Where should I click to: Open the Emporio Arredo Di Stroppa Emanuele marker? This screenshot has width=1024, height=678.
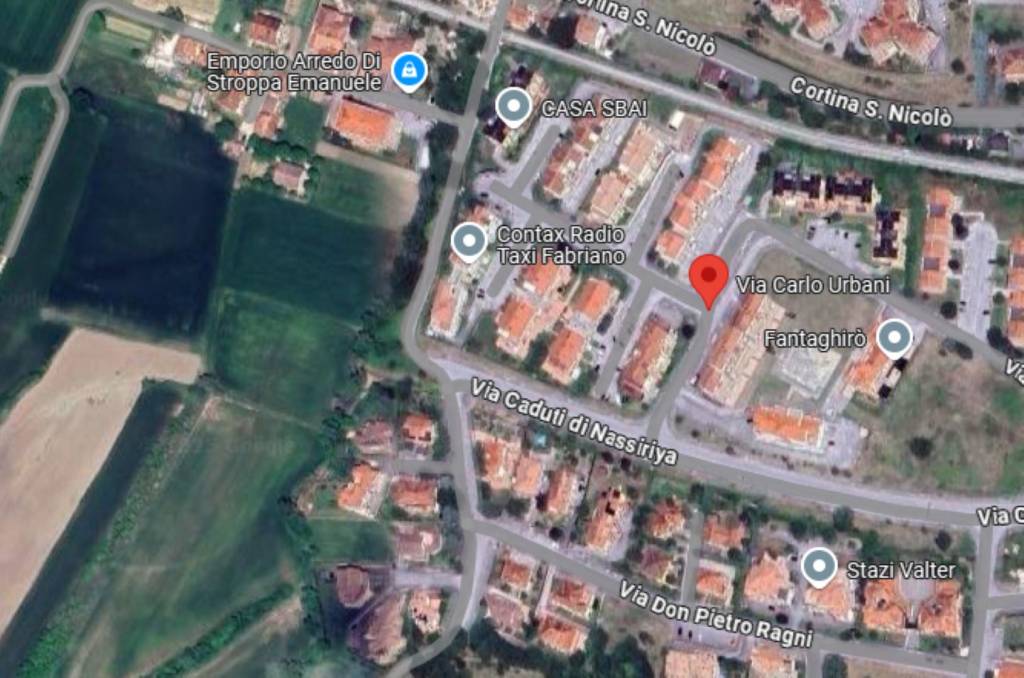408,70
